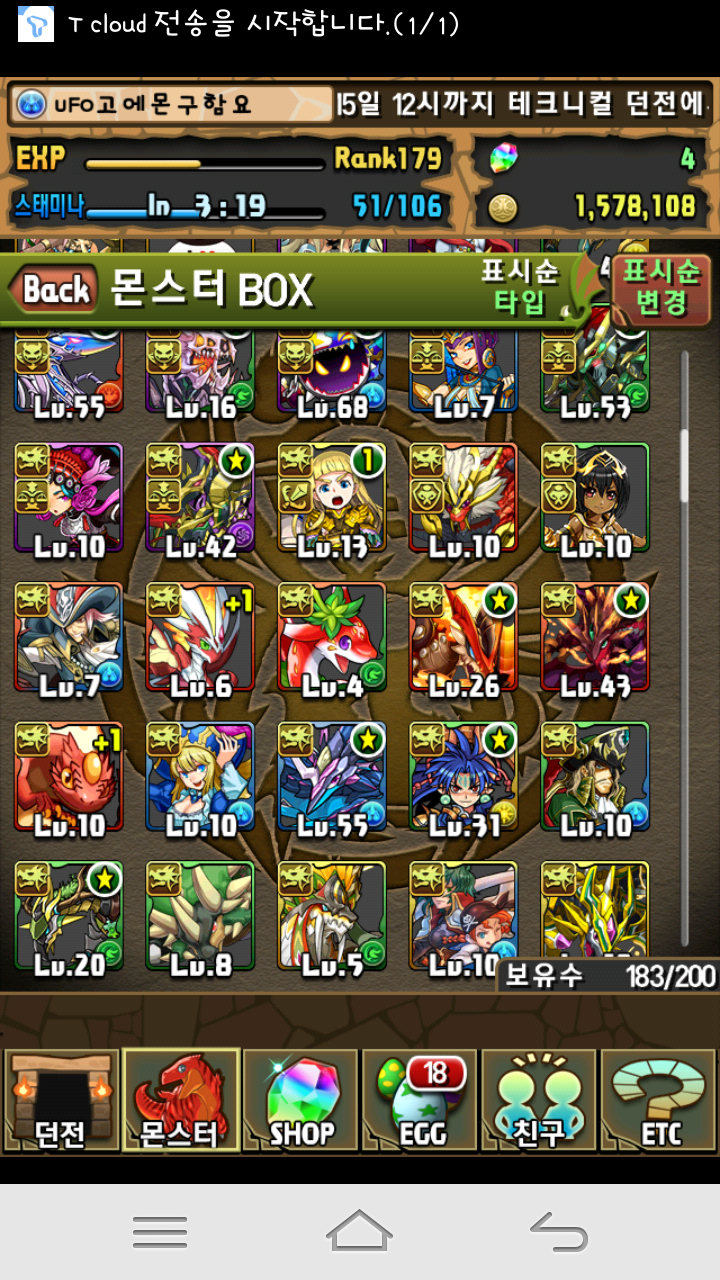Open the 친구 friends tab
This screenshot has height=1280, width=720.
538,1100
